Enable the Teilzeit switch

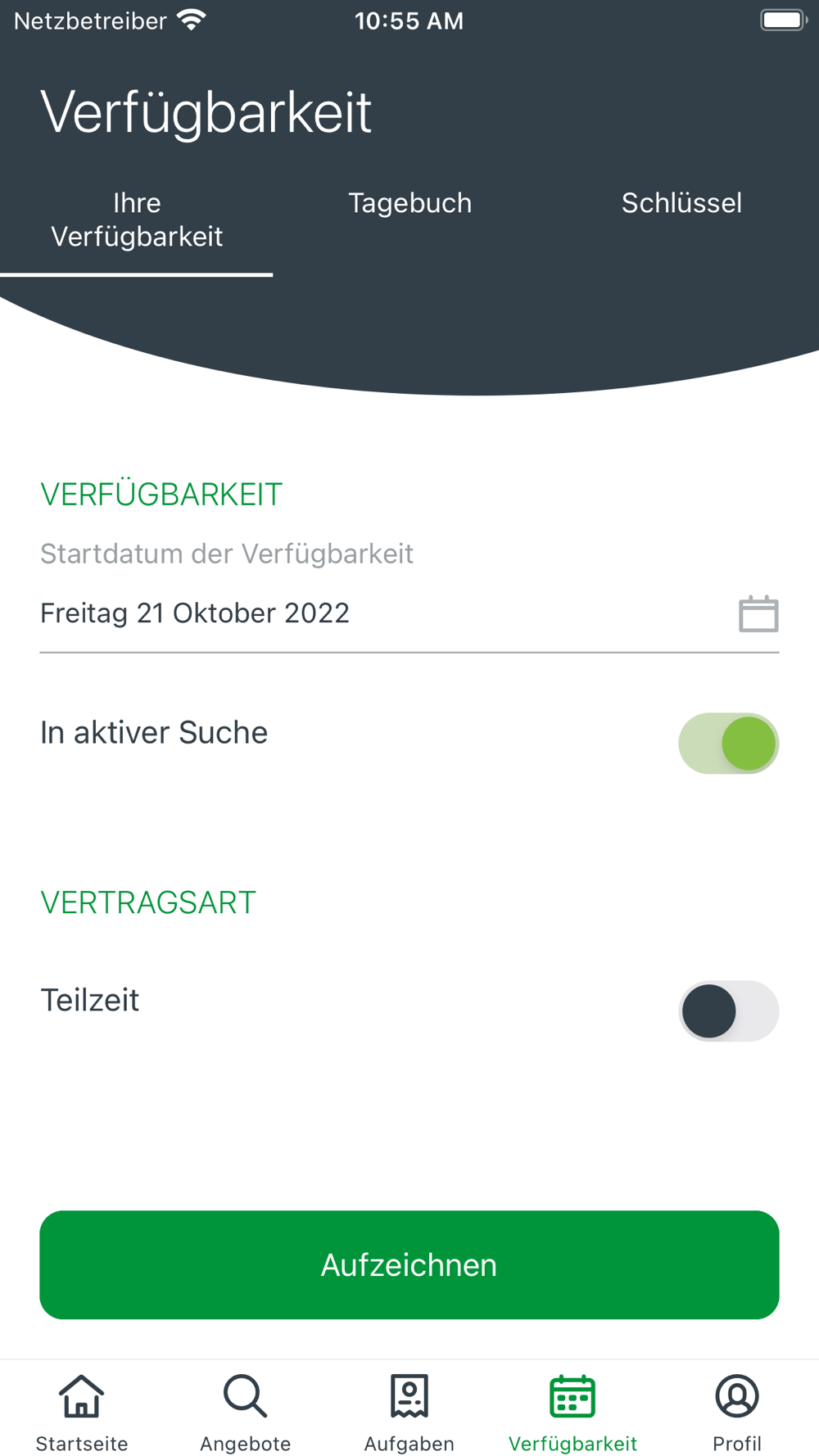point(728,1011)
